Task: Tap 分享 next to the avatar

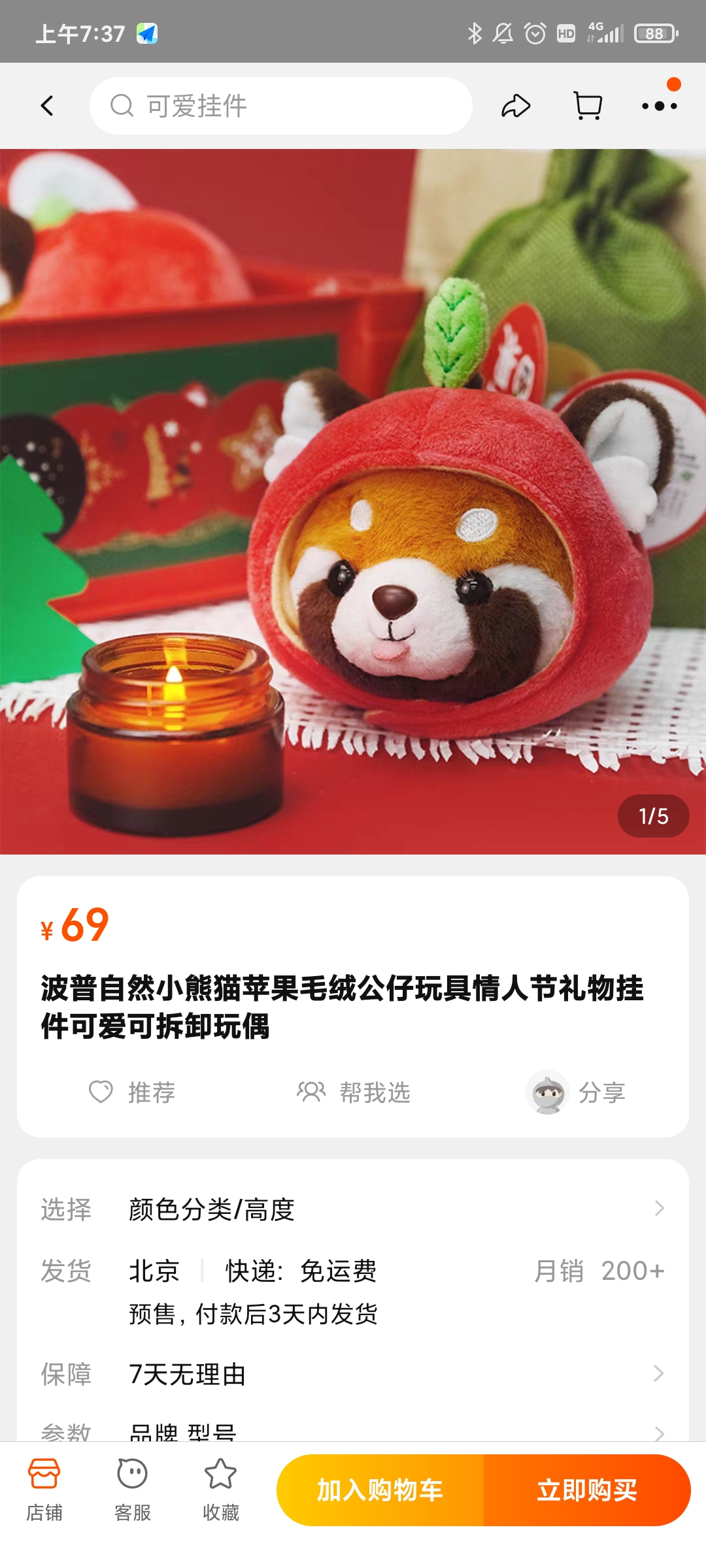Action: coord(577,1092)
